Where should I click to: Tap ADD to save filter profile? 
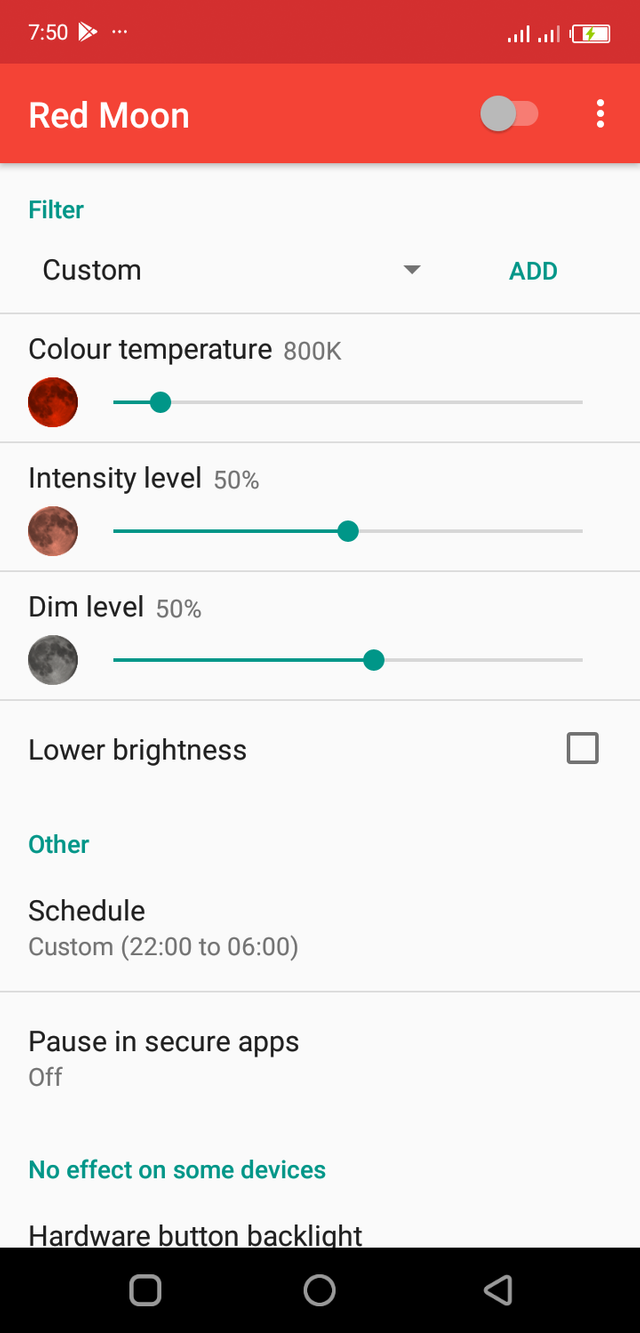pyautogui.click(x=533, y=271)
